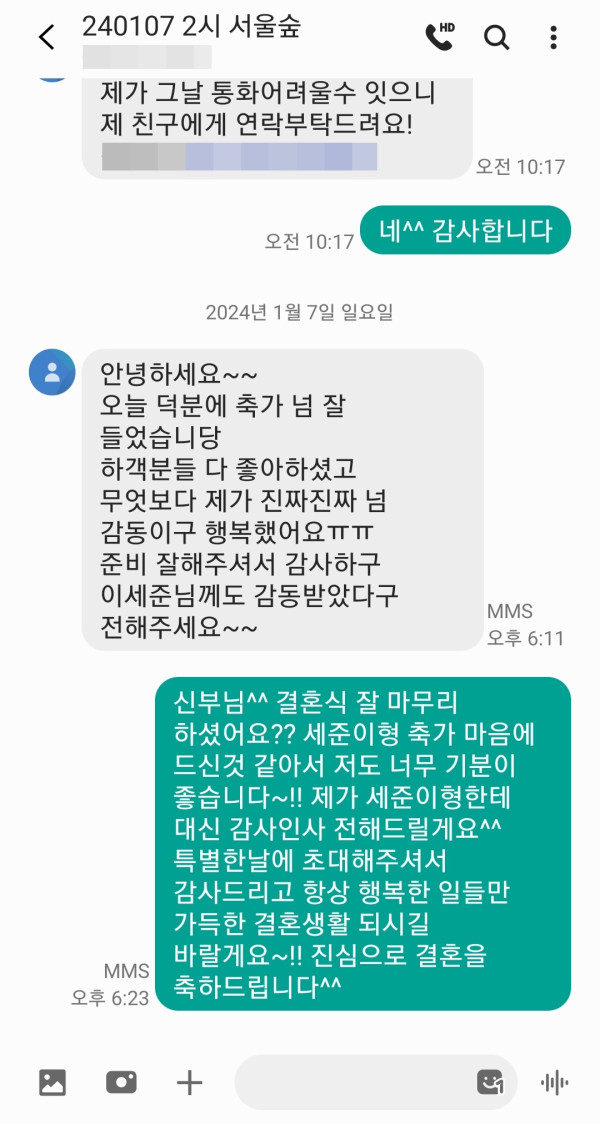Open the contact avatar by 안녕하세요 message

[x=52, y=372]
